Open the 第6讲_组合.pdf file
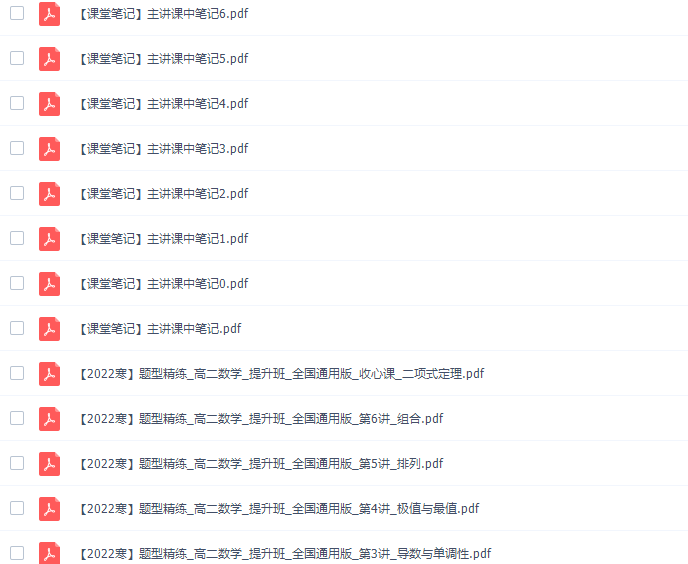 tap(260, 418)
